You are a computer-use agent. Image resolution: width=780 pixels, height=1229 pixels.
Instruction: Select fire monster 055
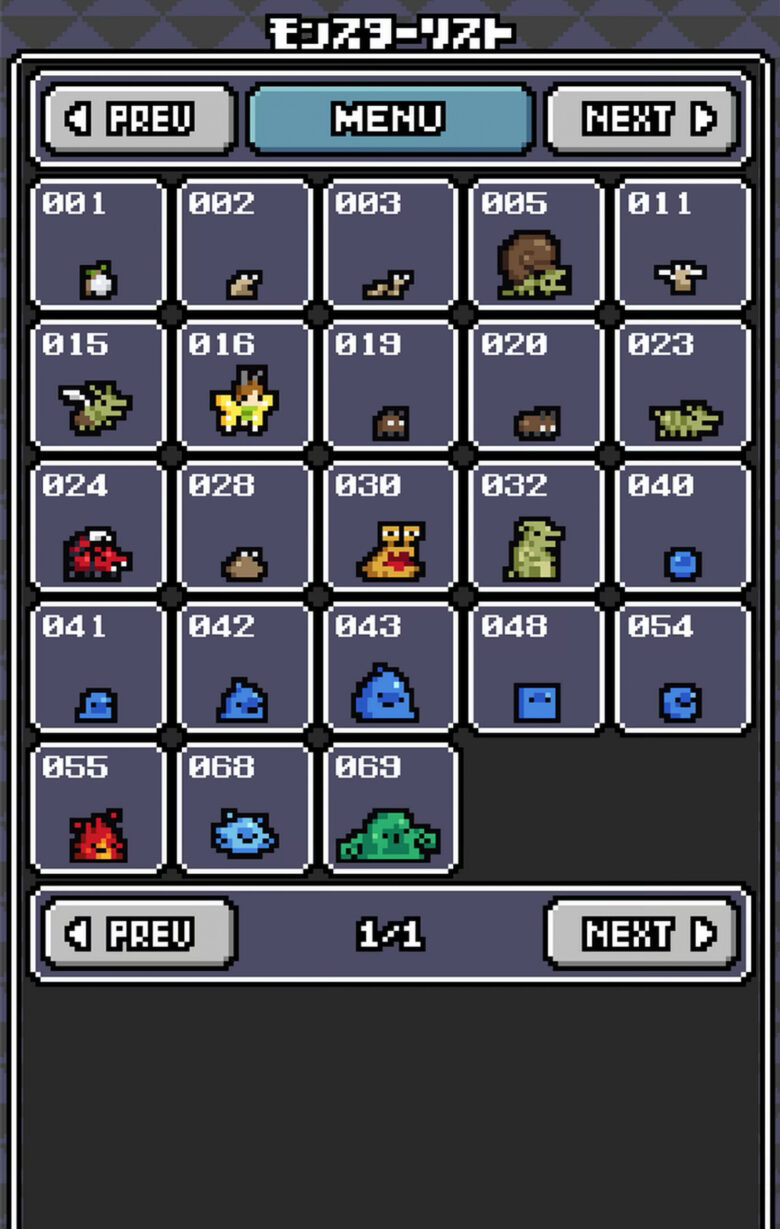pos(98,808)
